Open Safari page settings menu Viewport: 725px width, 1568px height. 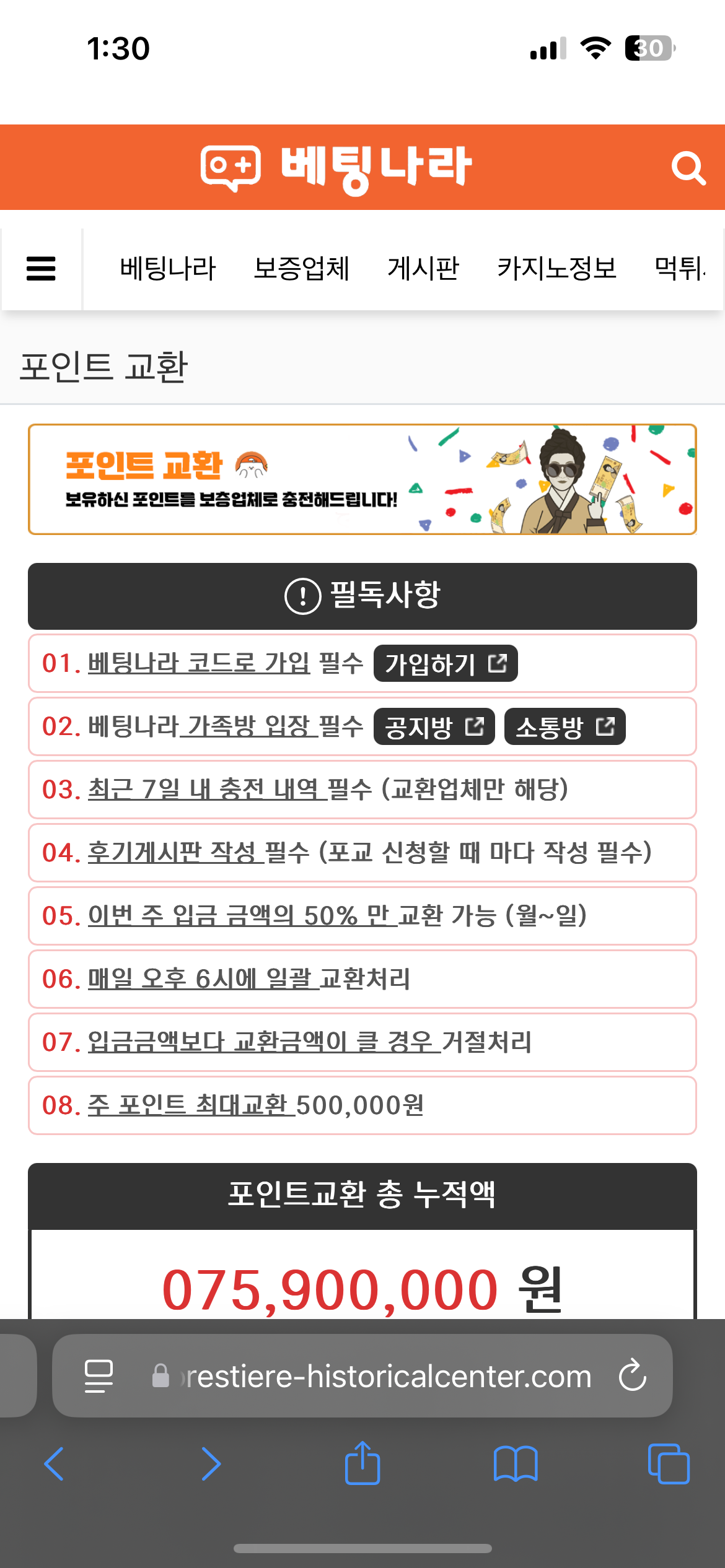coord(99,1376)
